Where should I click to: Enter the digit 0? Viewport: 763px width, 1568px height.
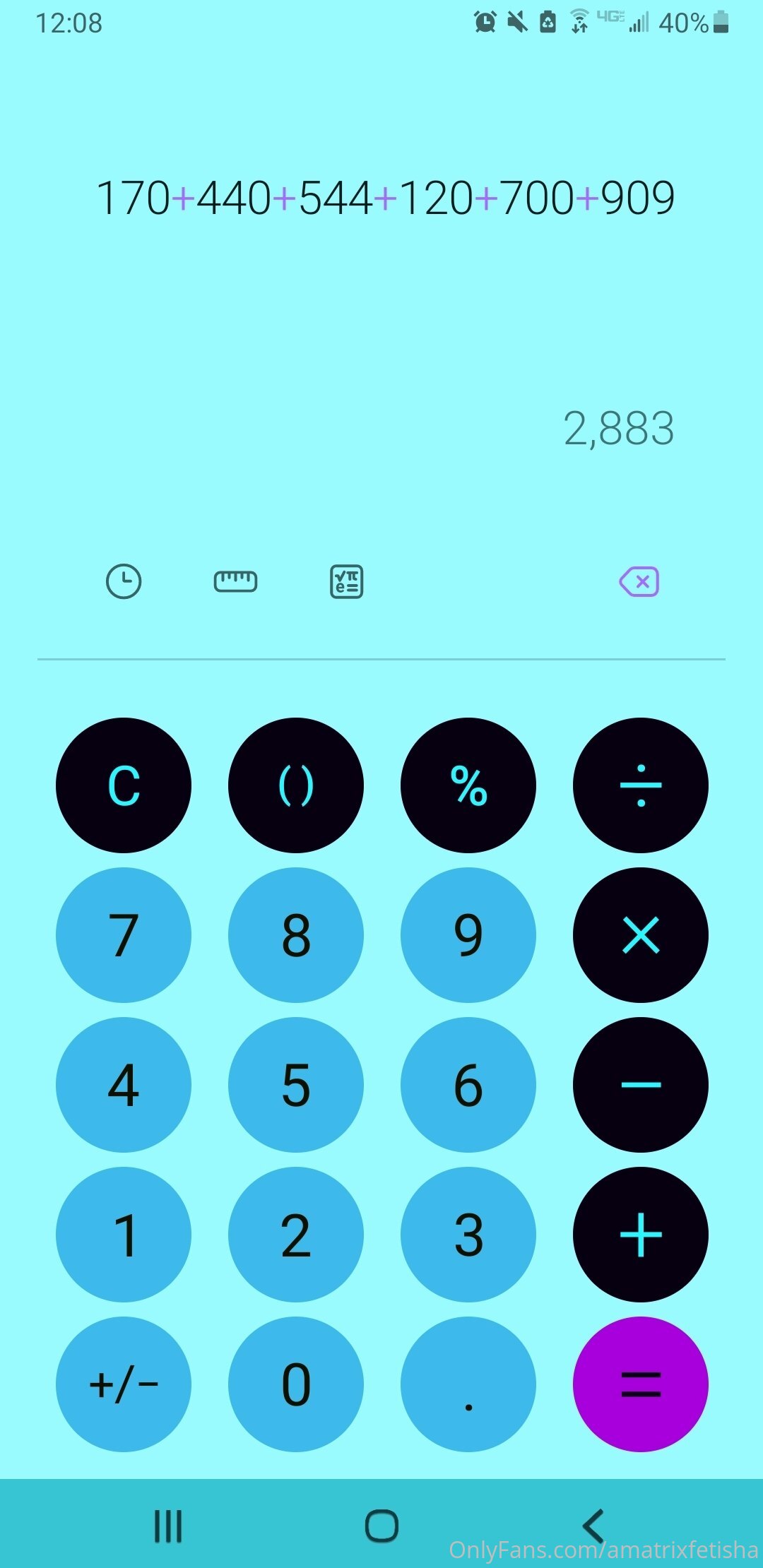click(296, 1384)
